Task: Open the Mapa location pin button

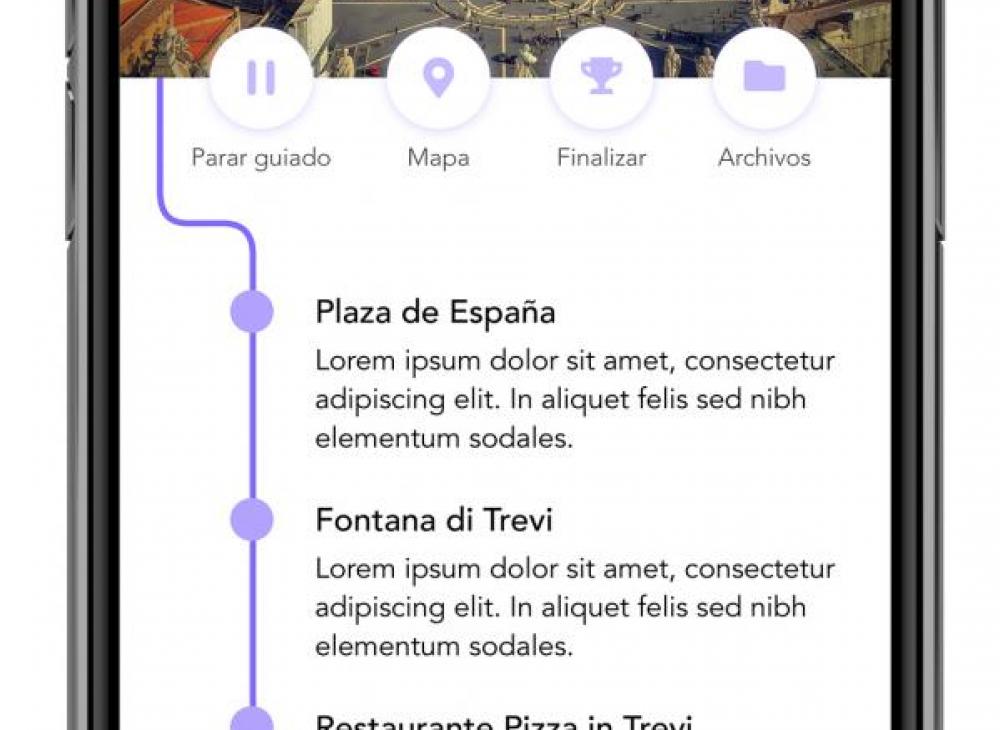Action: 438,78
